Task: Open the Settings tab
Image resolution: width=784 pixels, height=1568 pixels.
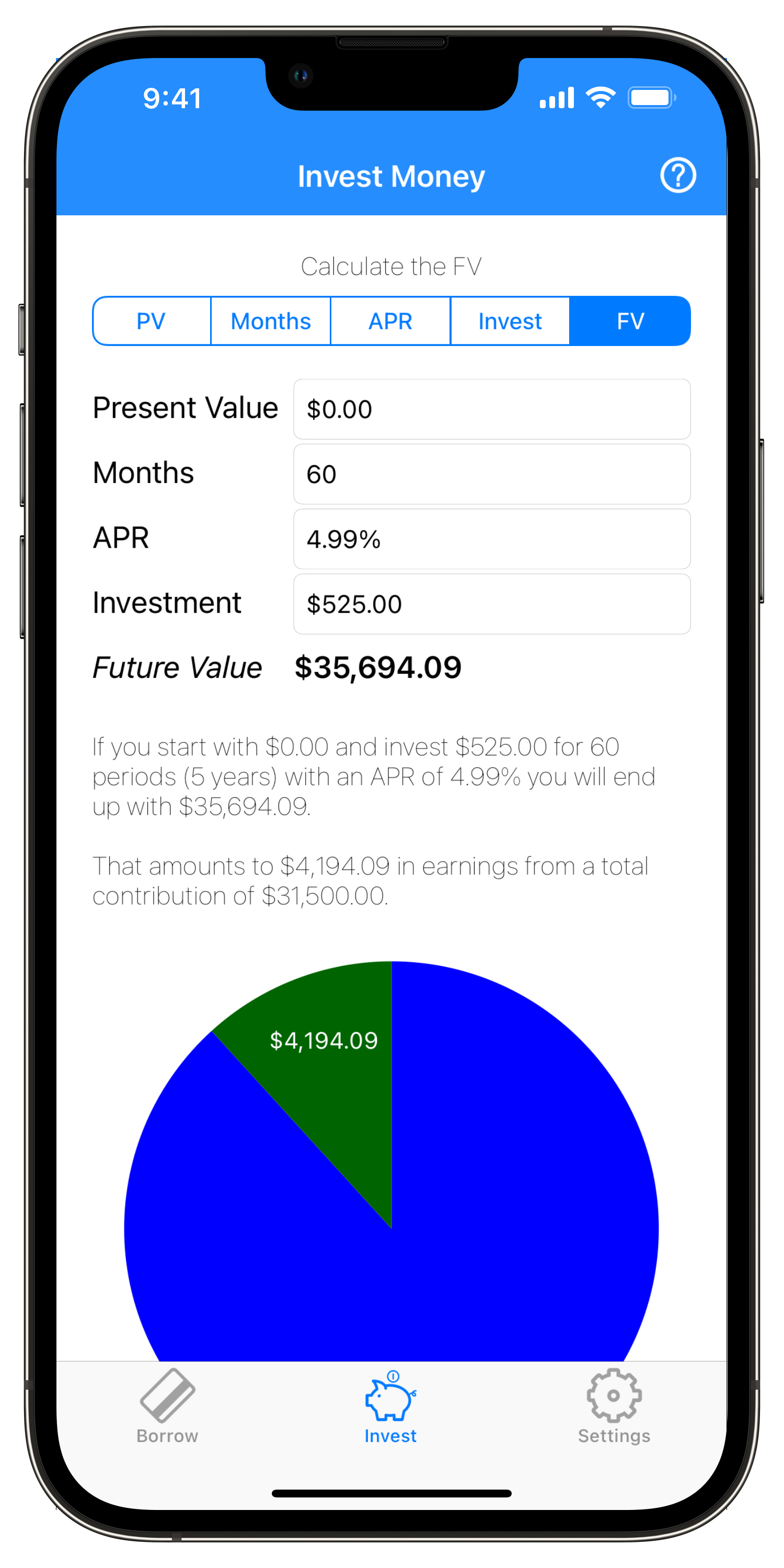Action: coord(614,1406)
